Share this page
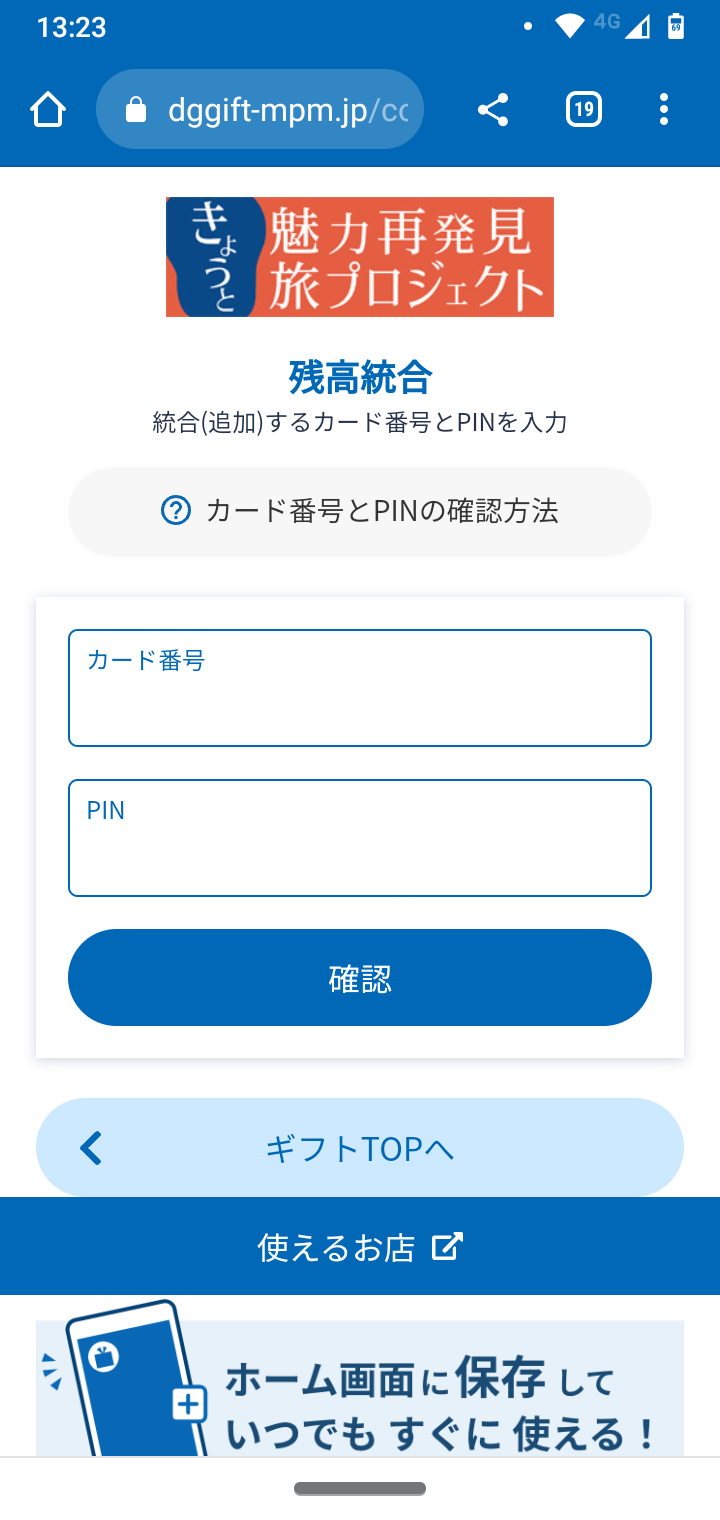 (x=493, y=109)
